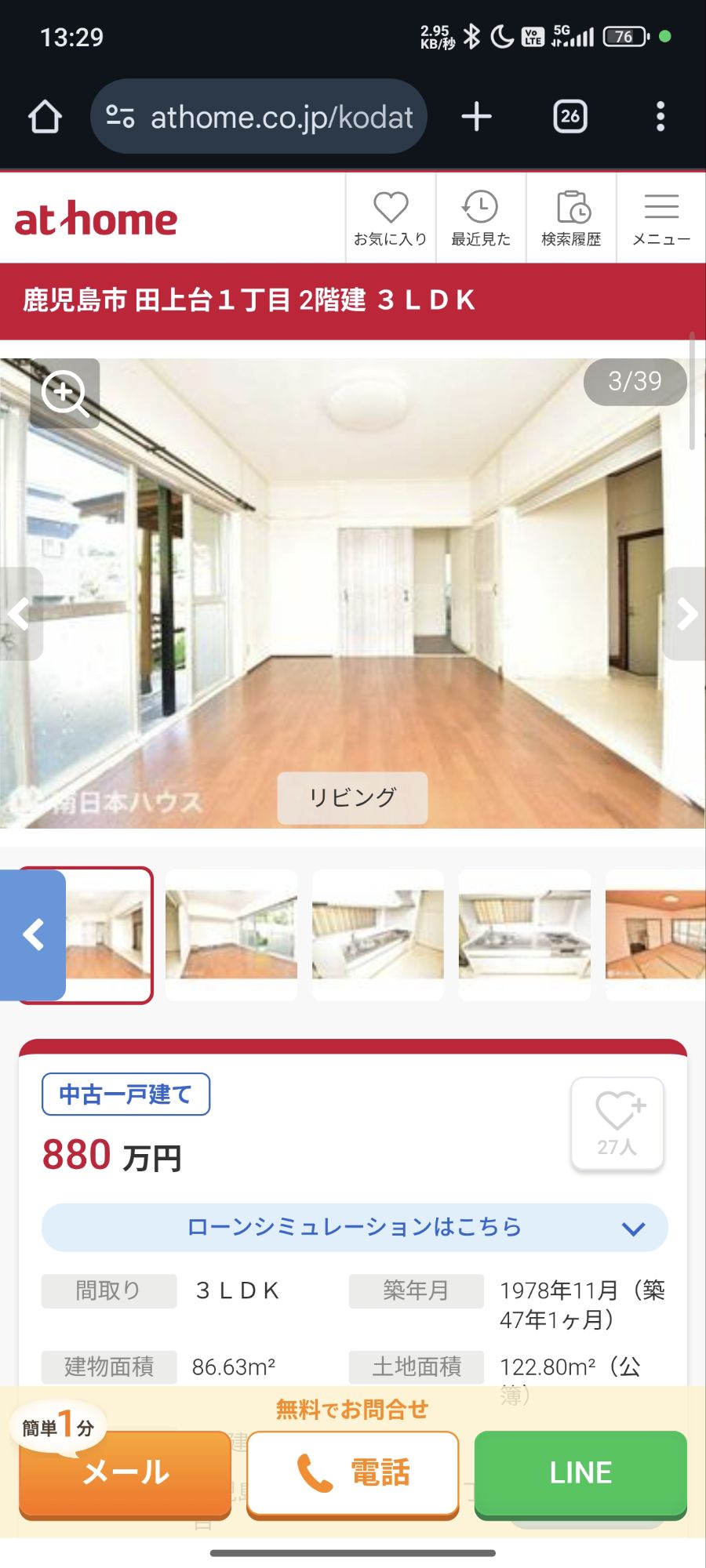The image size is (706, 1568).
Task: Open the browser overflow menu
Action: [x=661, y=117]
